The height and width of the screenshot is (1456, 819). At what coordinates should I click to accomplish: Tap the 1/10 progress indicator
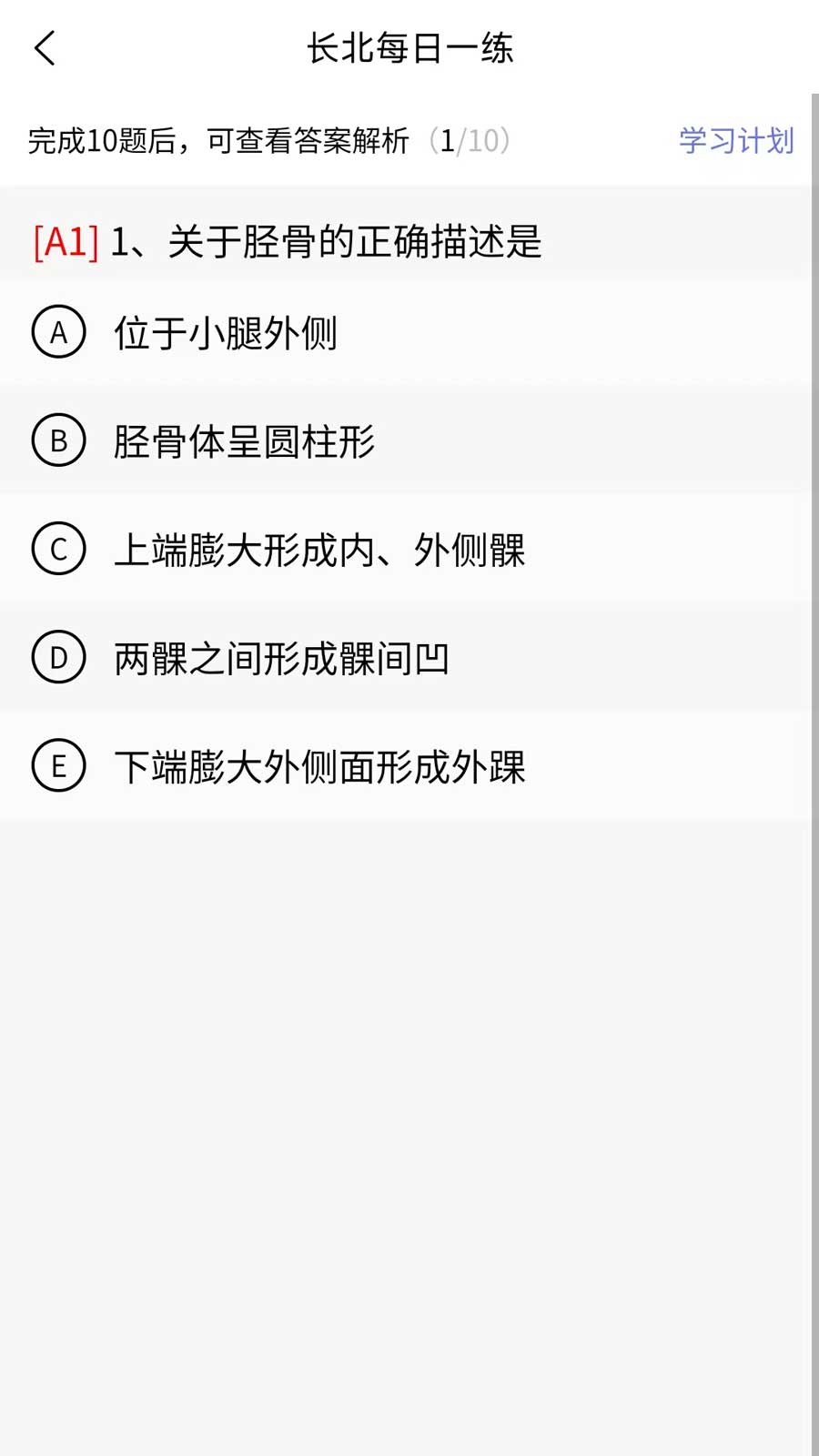click(470, 139)
